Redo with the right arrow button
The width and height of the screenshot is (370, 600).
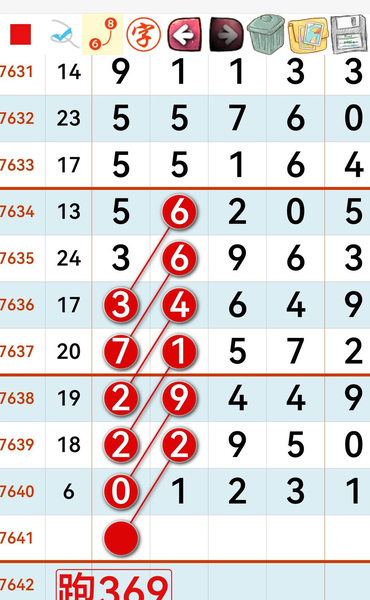click(226, 34)
